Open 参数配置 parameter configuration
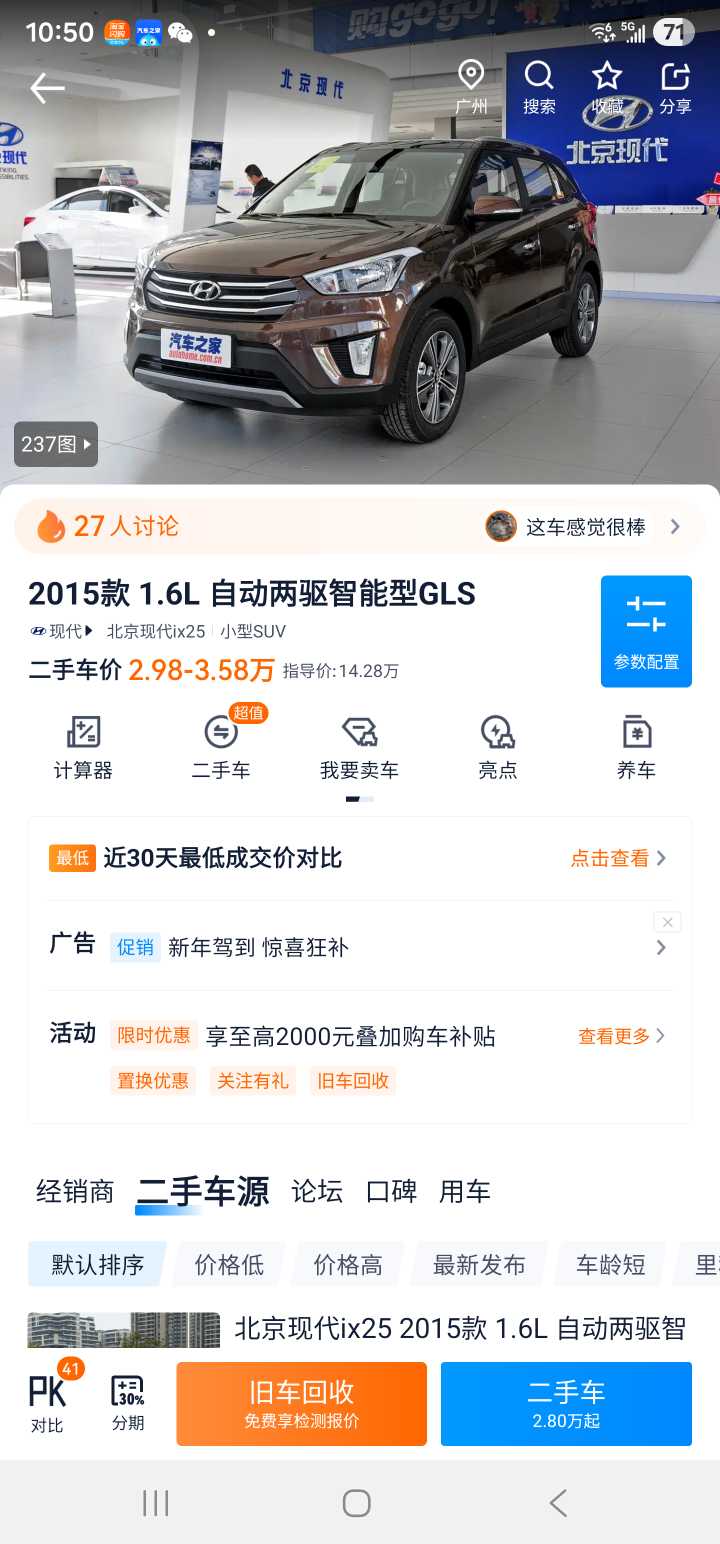 click(646, 631)
